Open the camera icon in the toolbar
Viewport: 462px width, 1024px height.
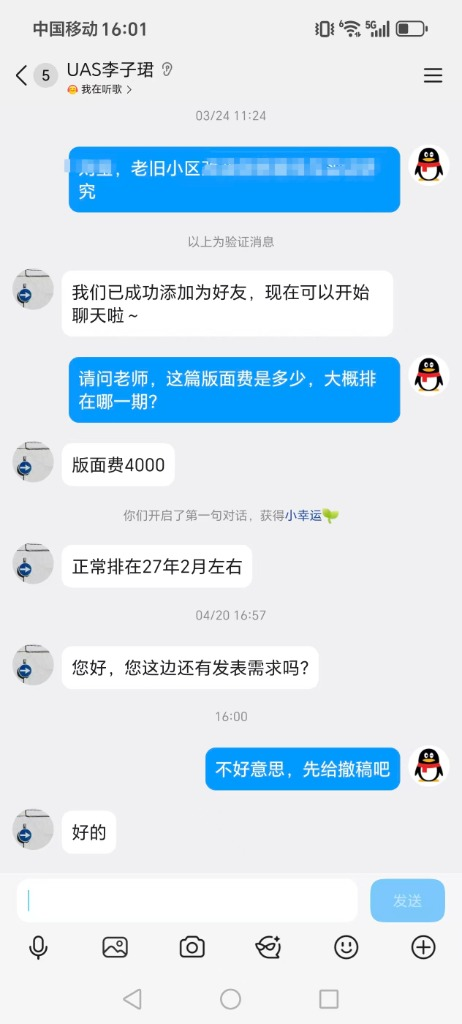[192, 947]
